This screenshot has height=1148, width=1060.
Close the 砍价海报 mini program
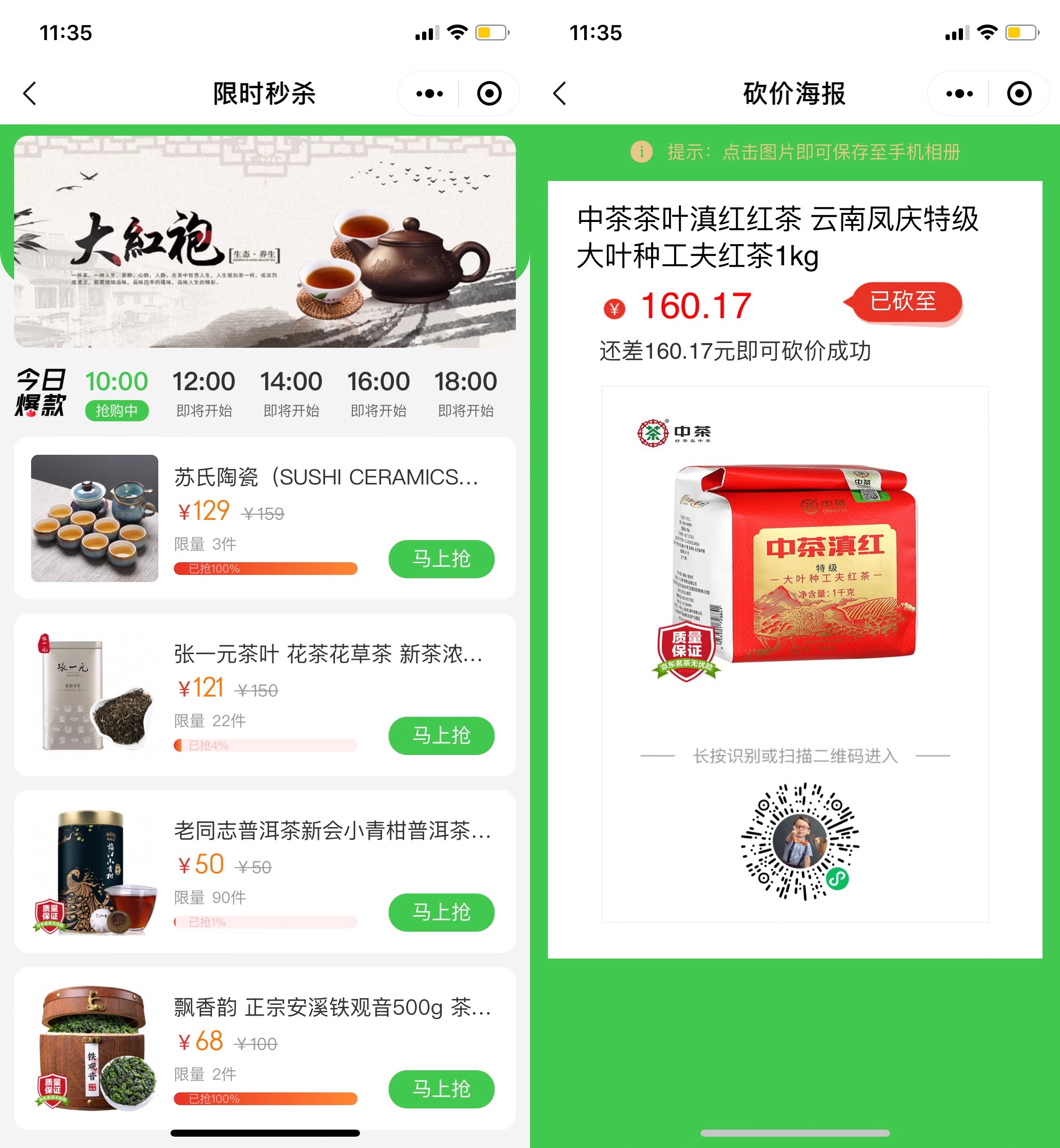coord(1019,93)
